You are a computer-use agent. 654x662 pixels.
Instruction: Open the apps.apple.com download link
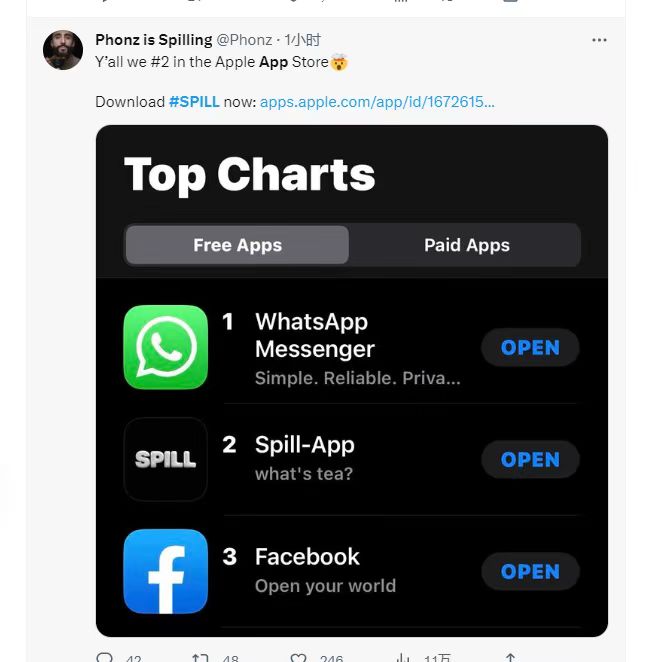tap(377, 102)
